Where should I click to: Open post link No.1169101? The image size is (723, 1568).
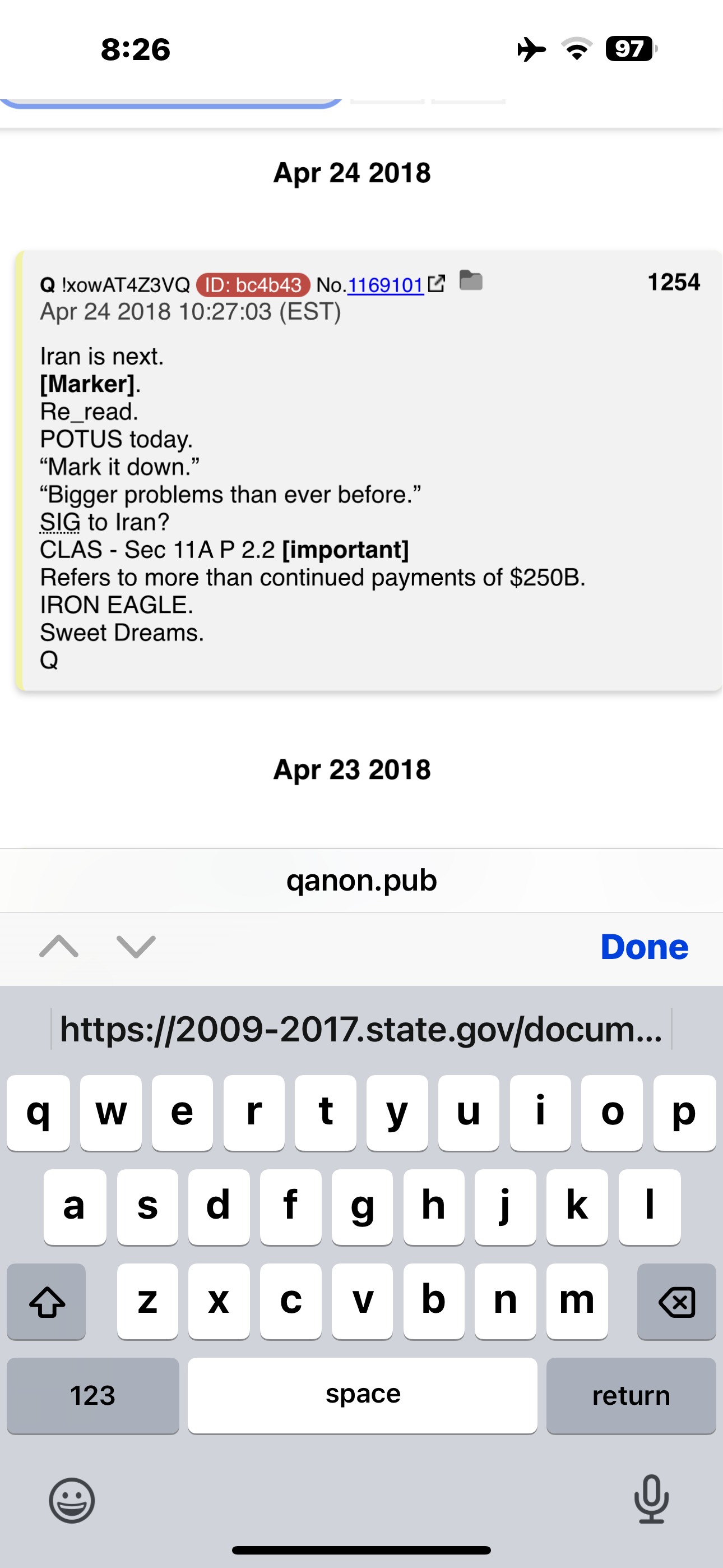(x=385, y=285)
